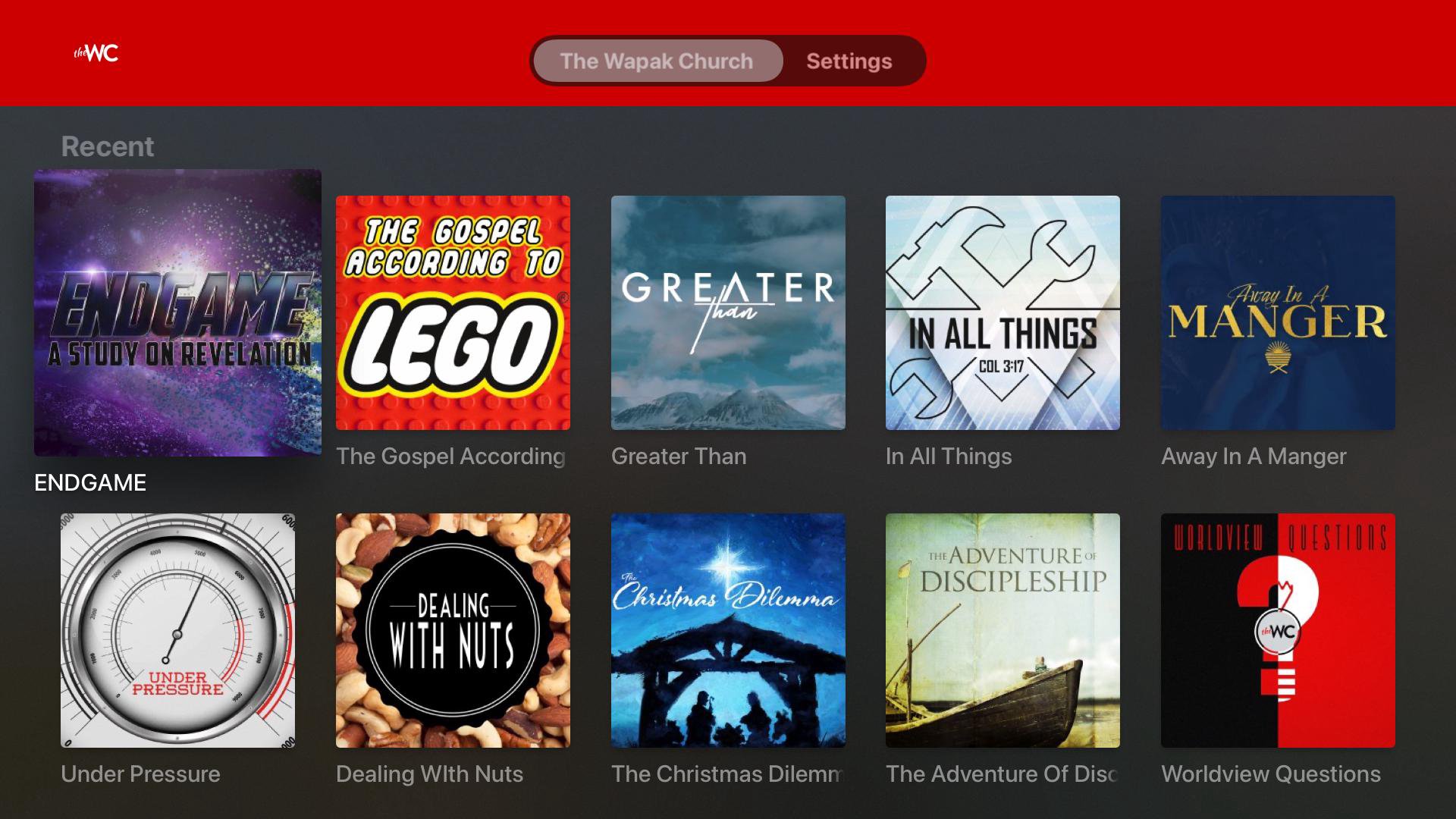Open The Gospel According to LEGO series
Viewport: 1456px width, 819px height.
[x=453, y=312]
